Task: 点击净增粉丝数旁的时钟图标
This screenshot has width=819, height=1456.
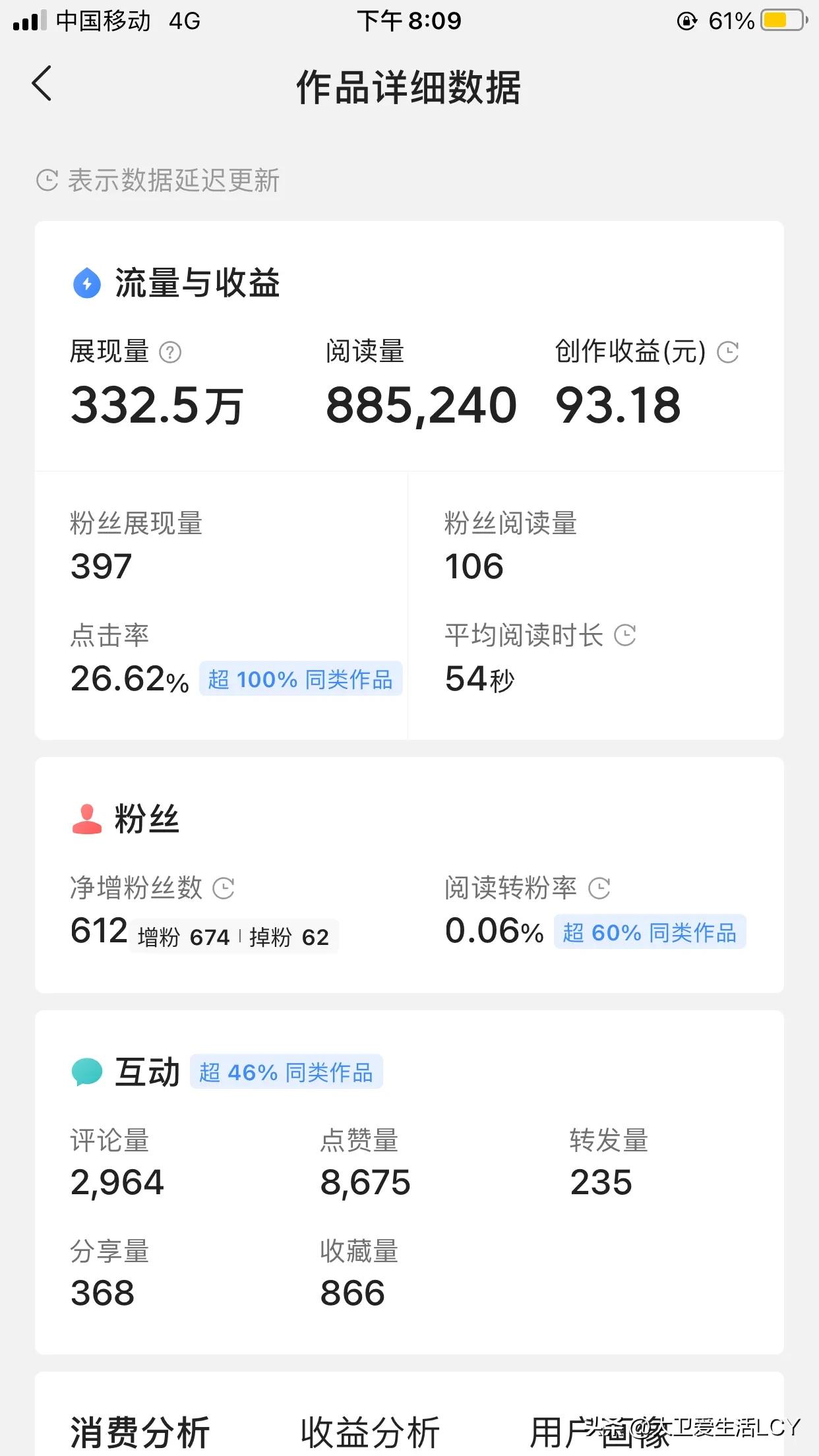Action: [224, 889]
